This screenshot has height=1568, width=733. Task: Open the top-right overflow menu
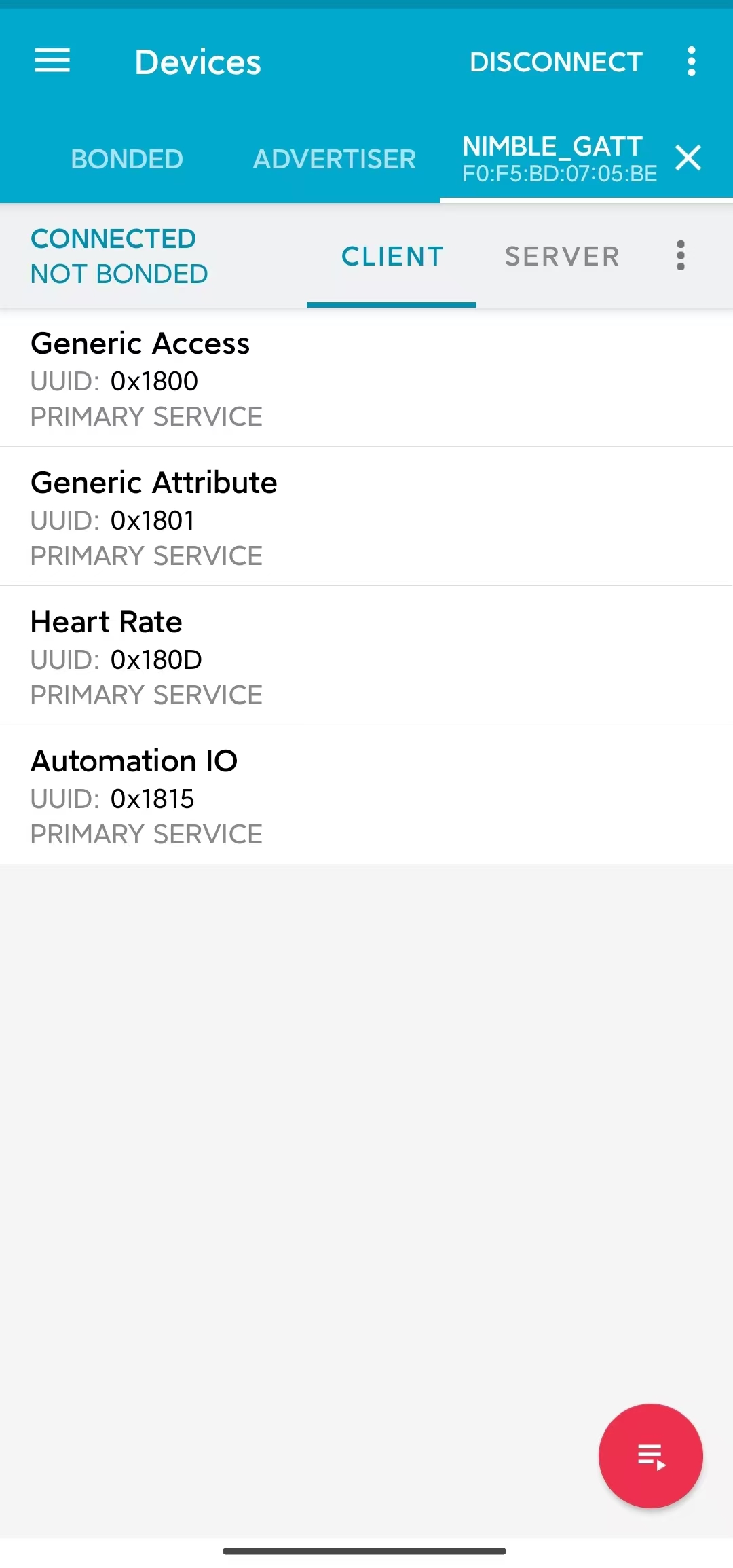[692, 61]
